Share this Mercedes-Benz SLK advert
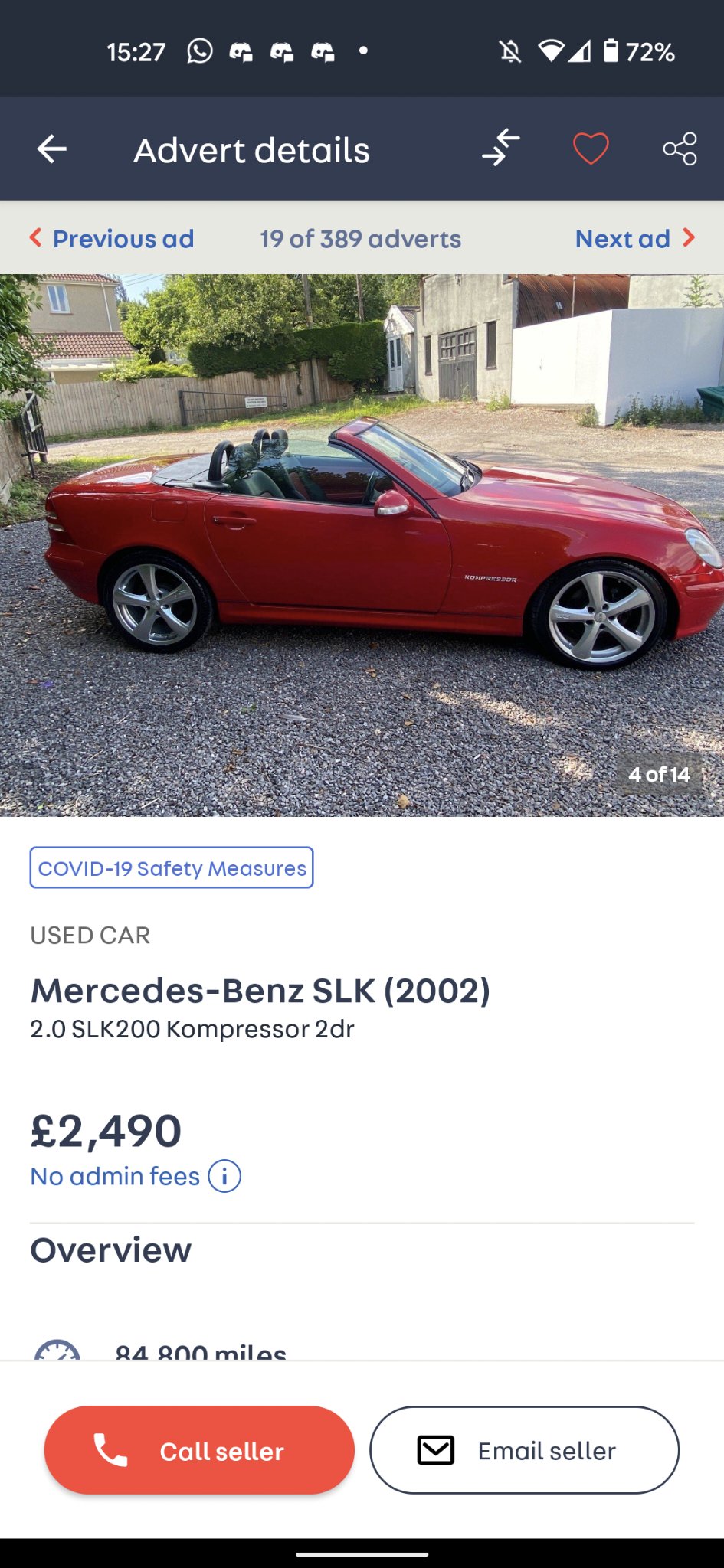This screenshot has height=1568, width=724. click(x=680, y=149)
